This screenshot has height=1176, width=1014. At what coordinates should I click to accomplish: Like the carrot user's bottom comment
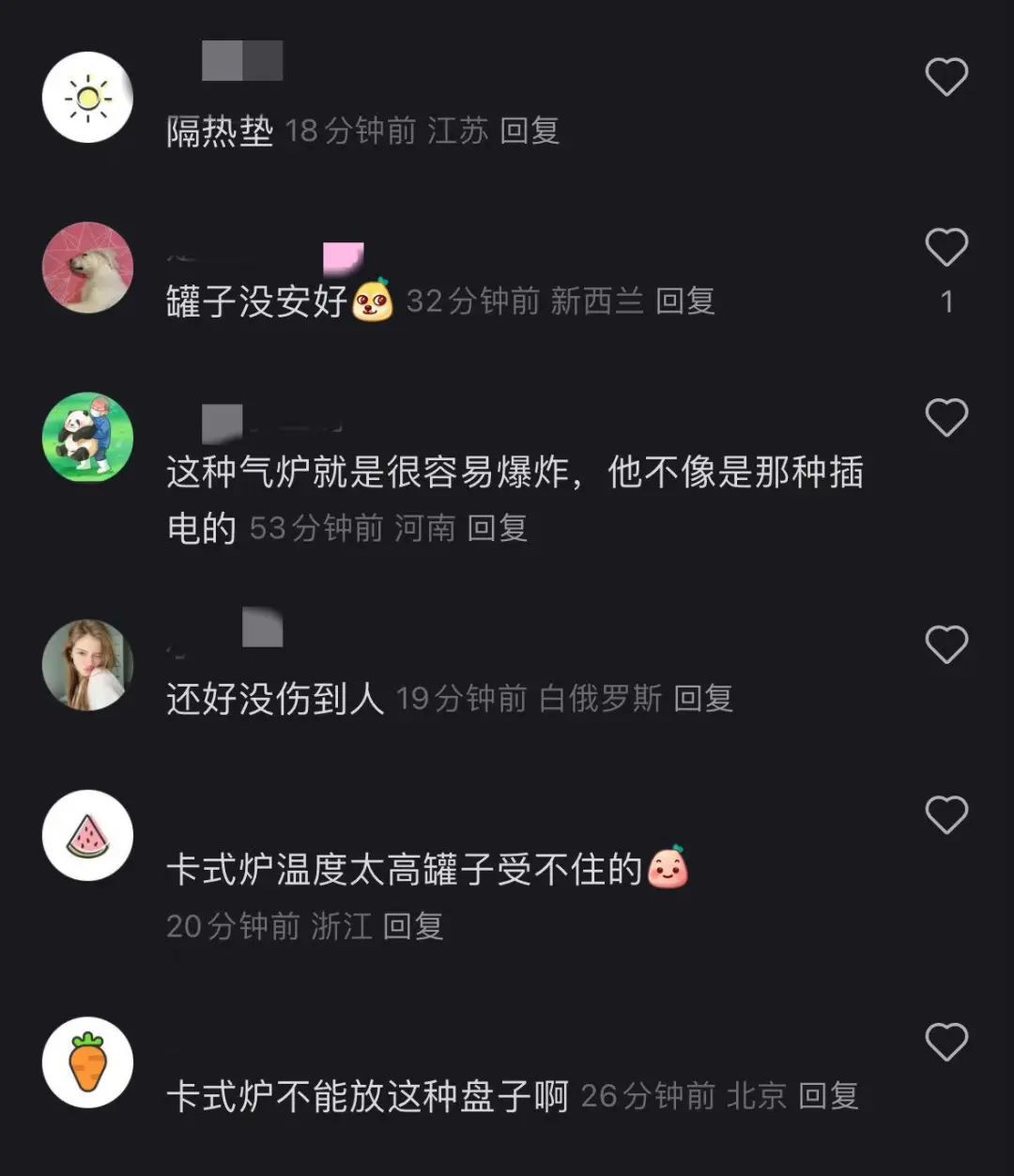[945, 1041]
